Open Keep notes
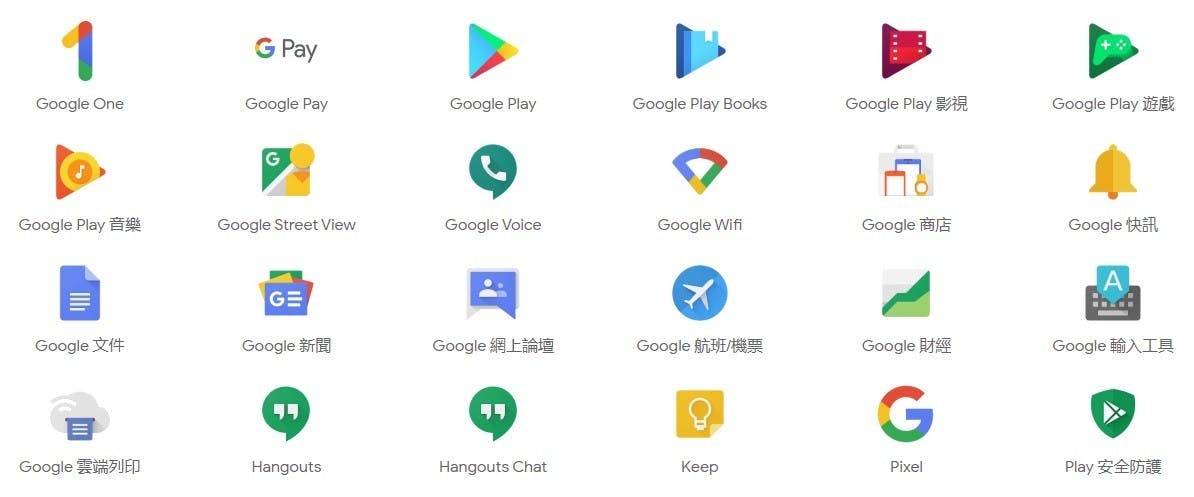 click(700, 414)
